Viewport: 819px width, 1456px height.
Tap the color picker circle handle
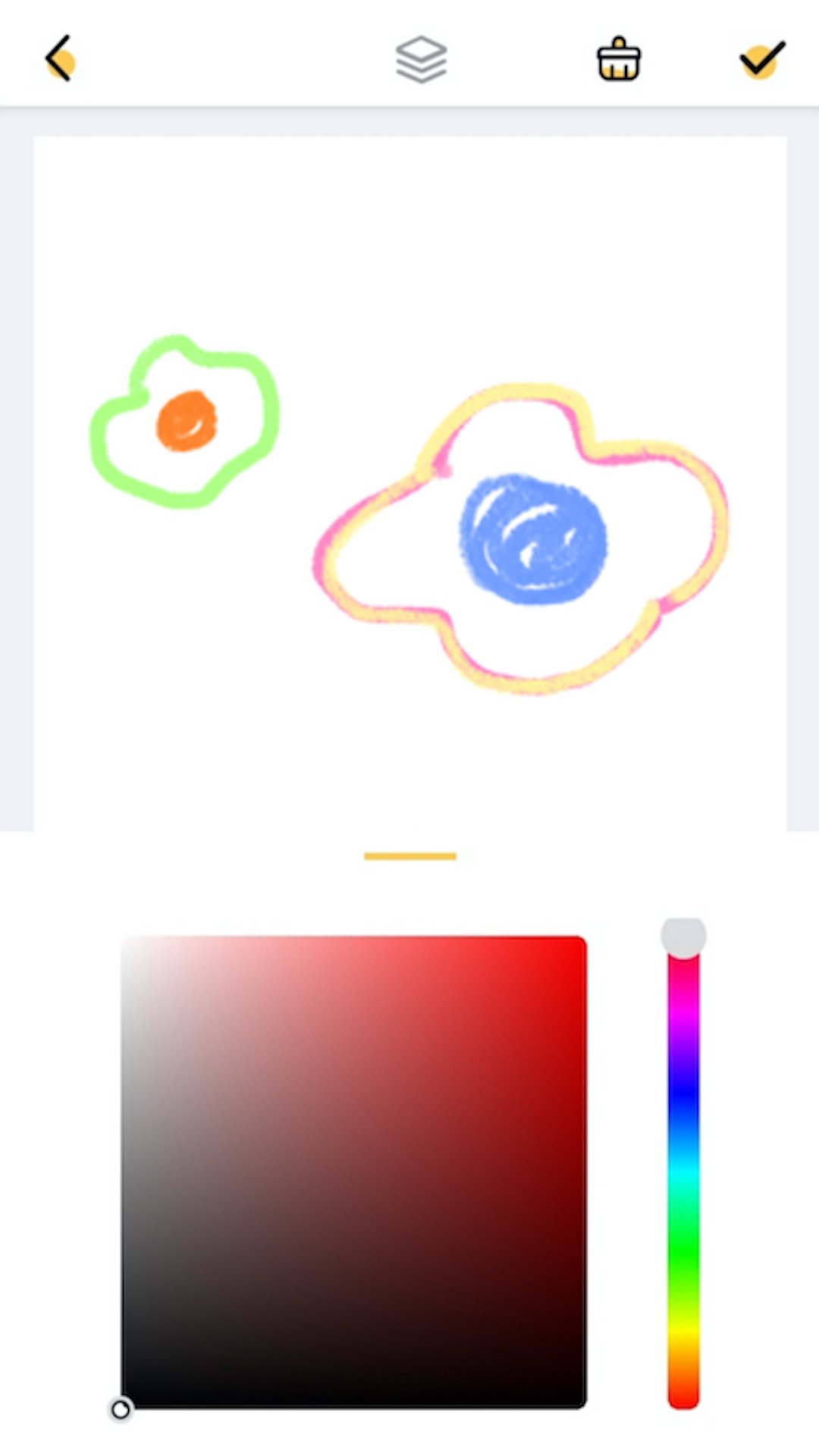(121, 1410)
